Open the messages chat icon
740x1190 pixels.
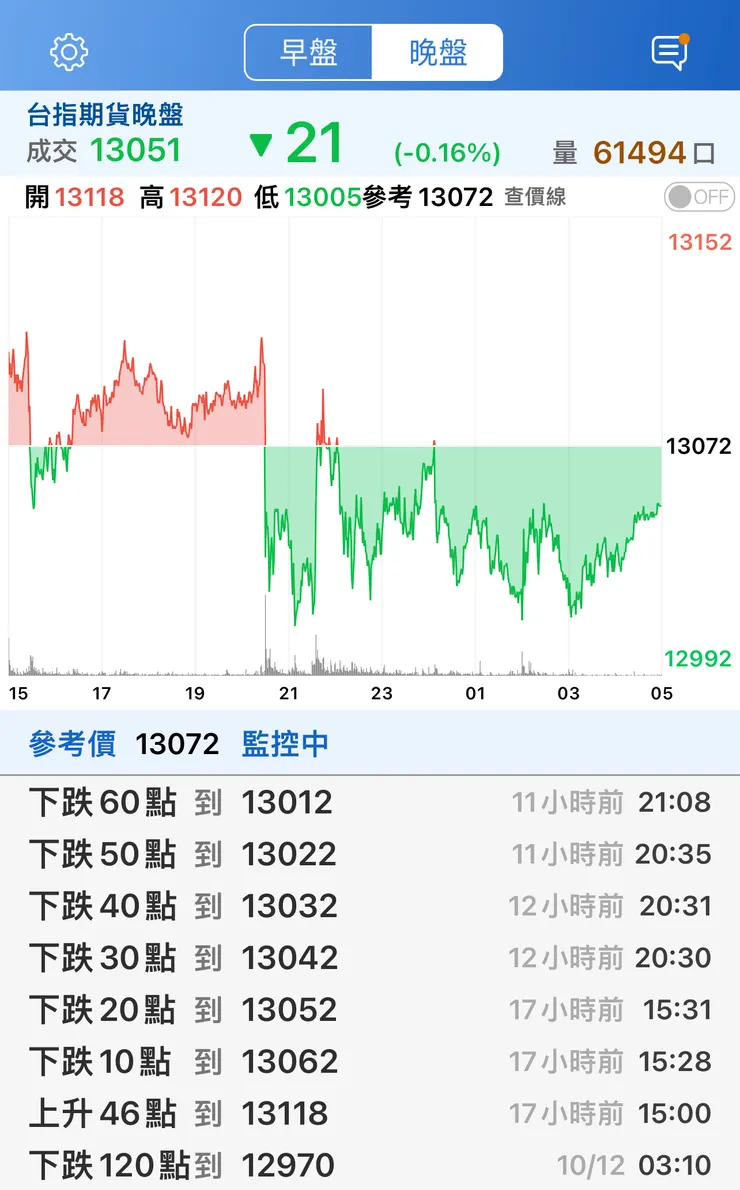point(669,52)
